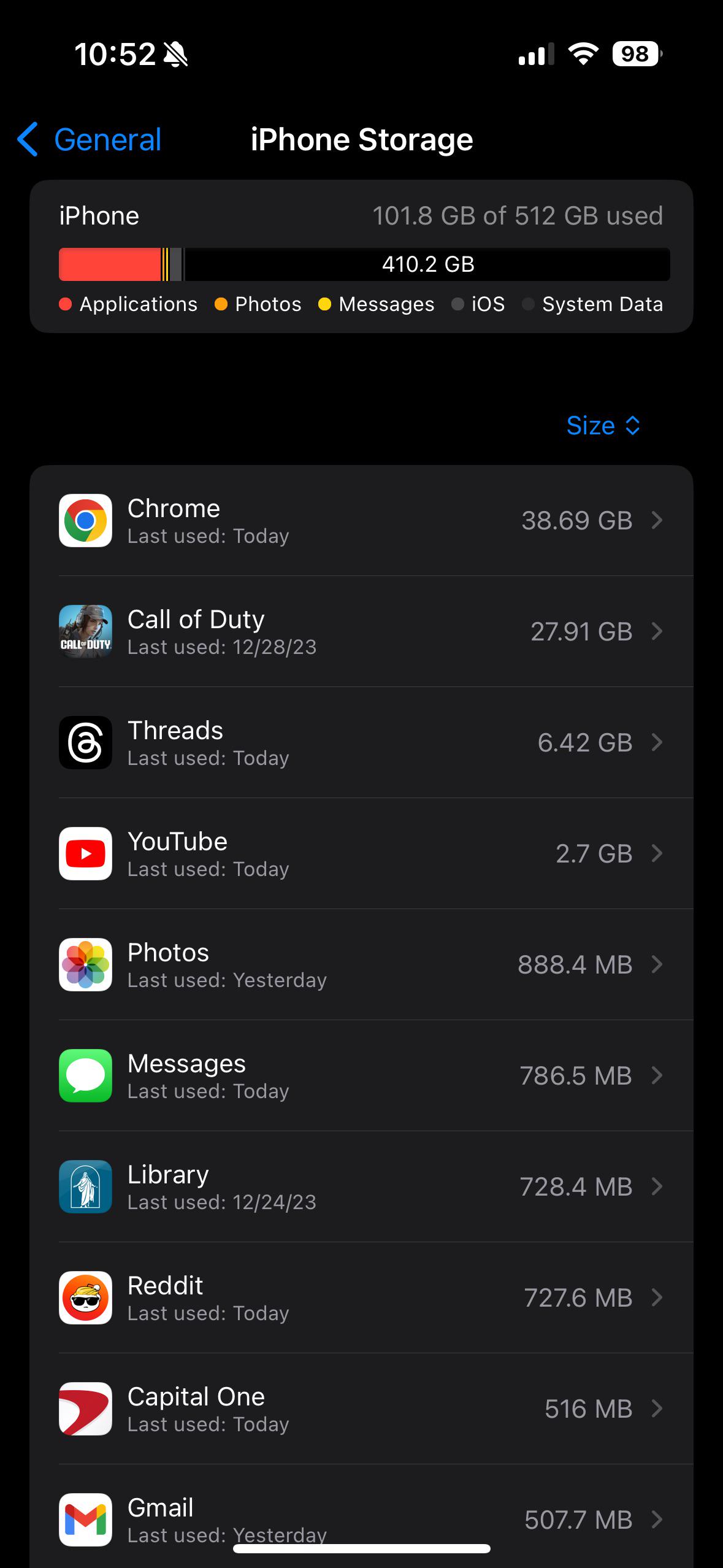
Task: Open Capital One storage details
Action: coord(361,1409)
